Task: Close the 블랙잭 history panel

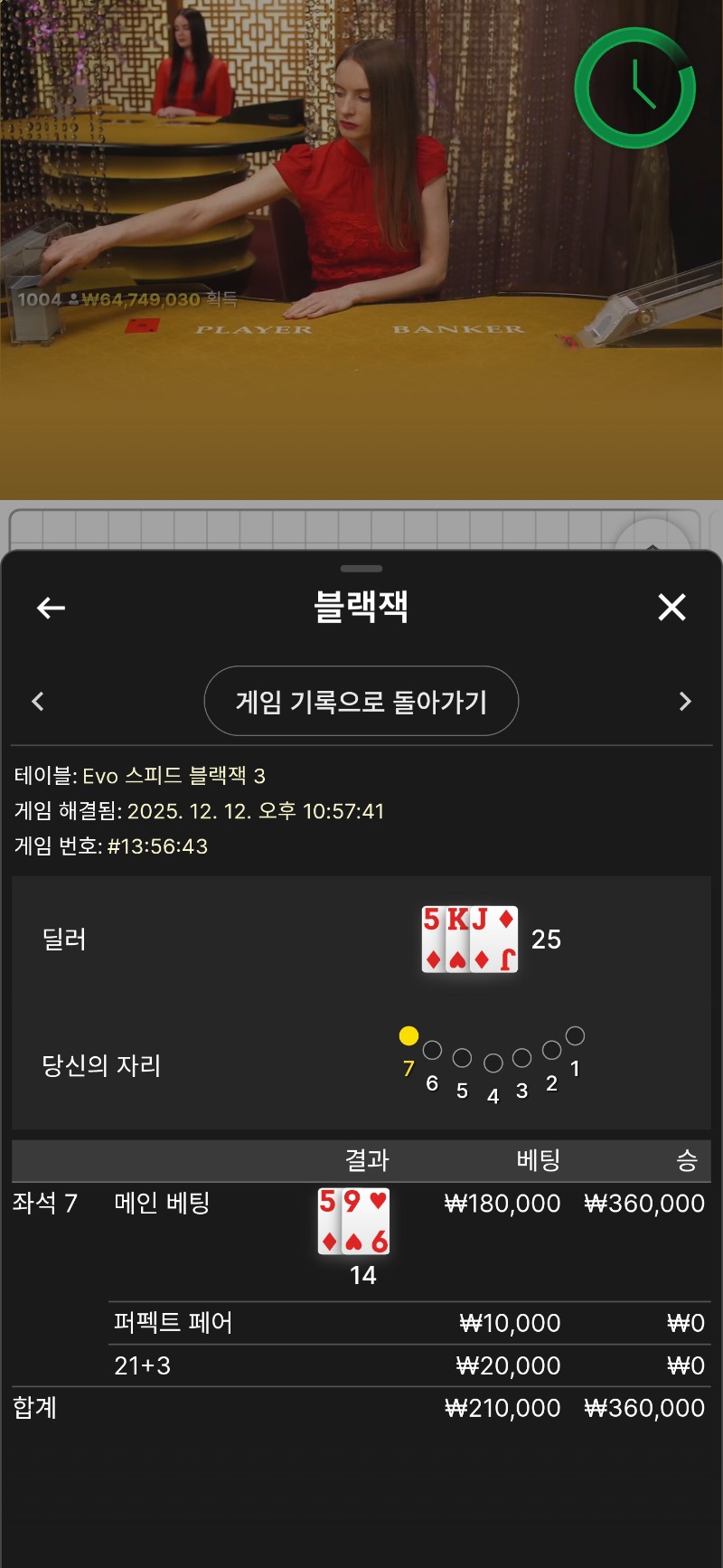Action: coord(671,608)
